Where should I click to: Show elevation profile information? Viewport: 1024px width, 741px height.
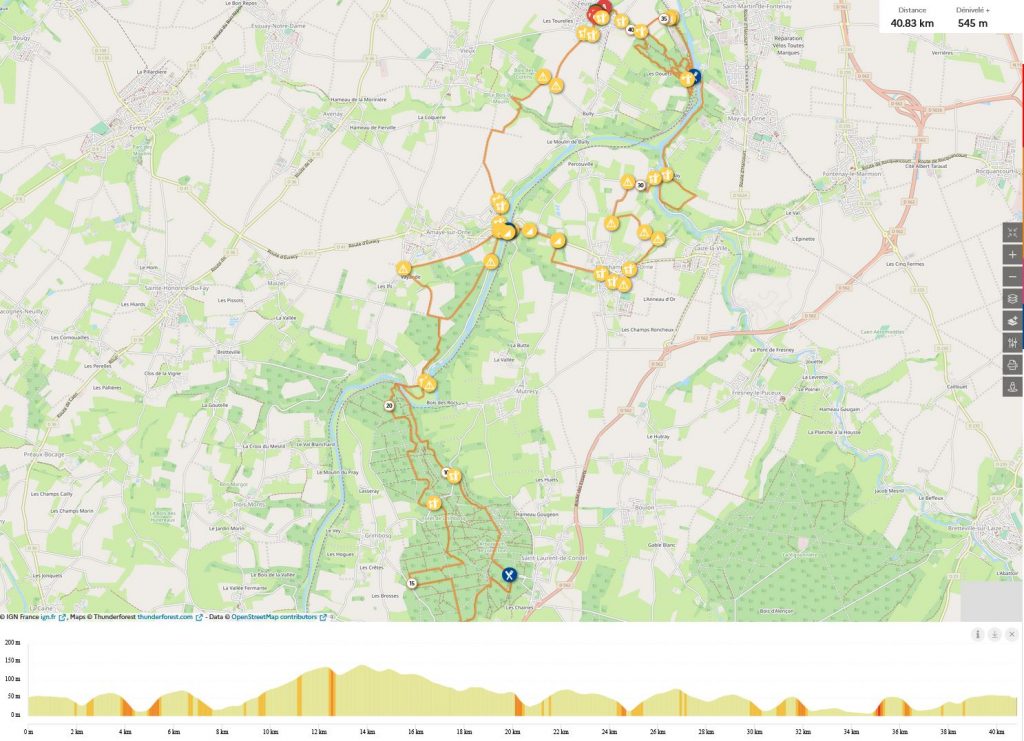[x=977, y=634]
